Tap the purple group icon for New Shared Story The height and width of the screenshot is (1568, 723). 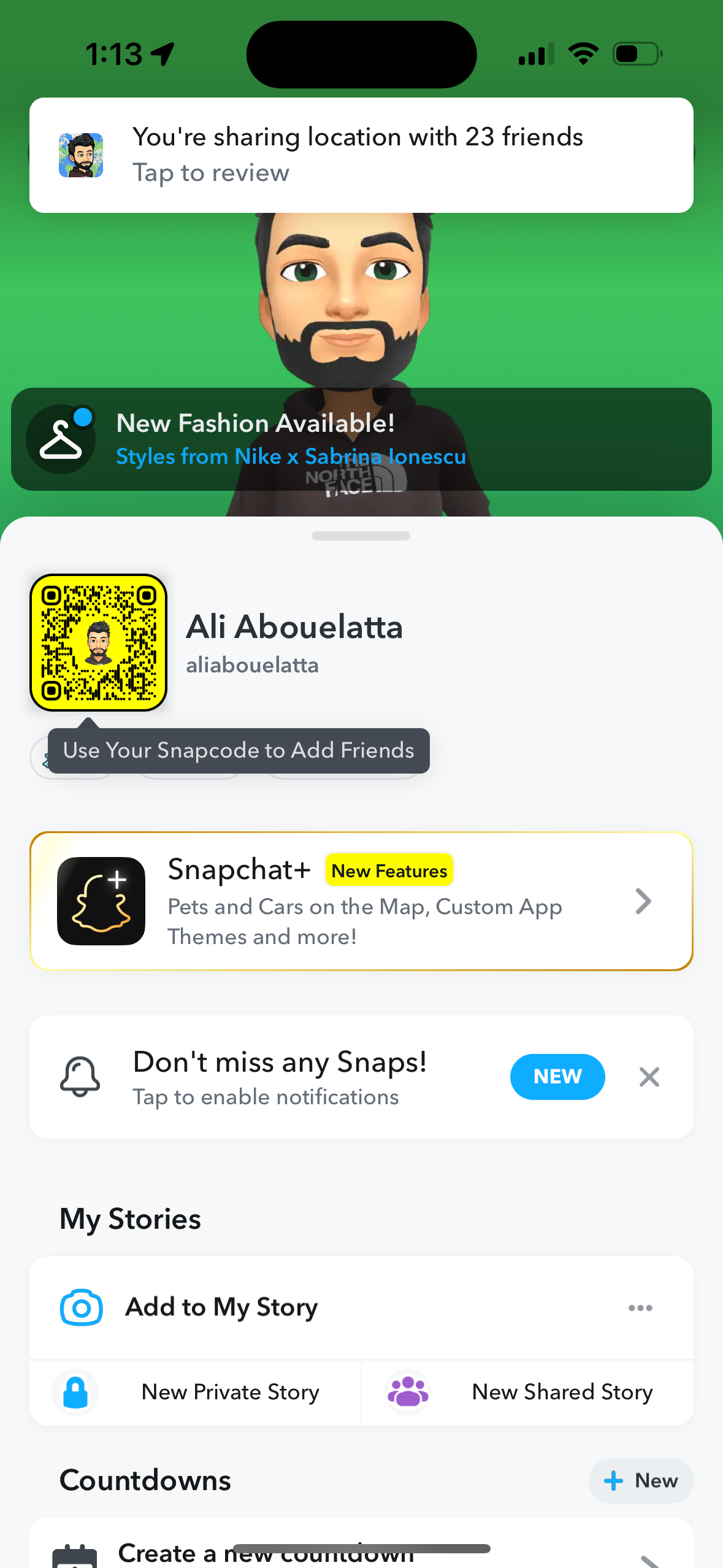pyautogui.click(x=407, y=1391)
